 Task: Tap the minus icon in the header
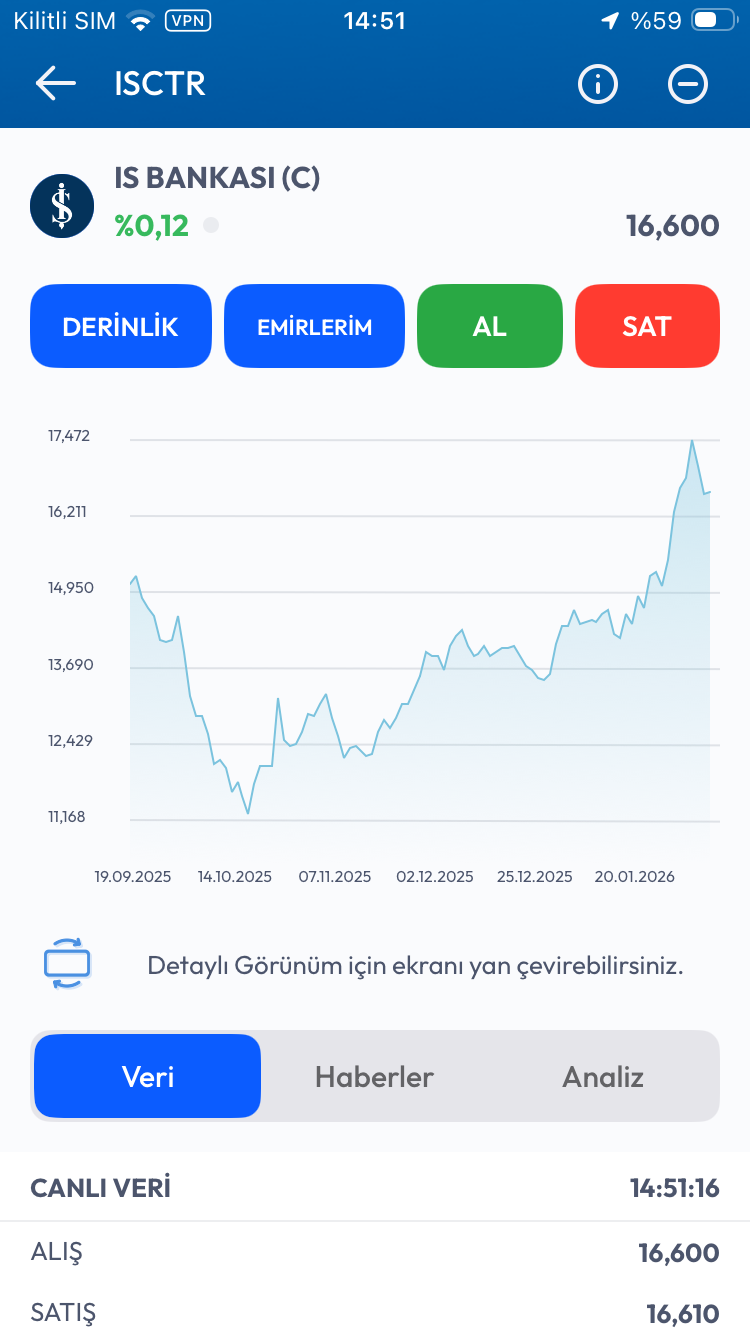click(688, 85)
